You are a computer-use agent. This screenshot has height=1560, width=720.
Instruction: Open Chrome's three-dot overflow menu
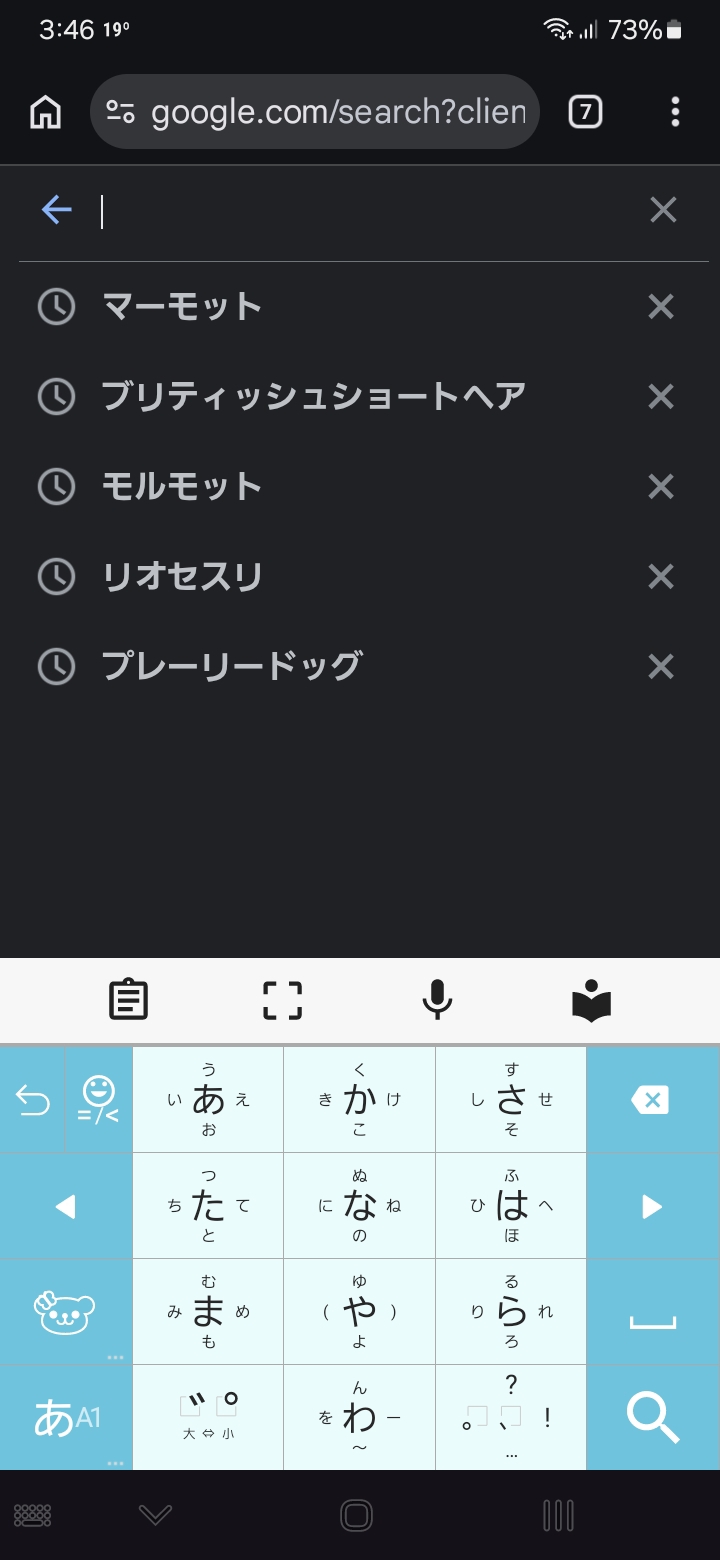pos(676,112)
